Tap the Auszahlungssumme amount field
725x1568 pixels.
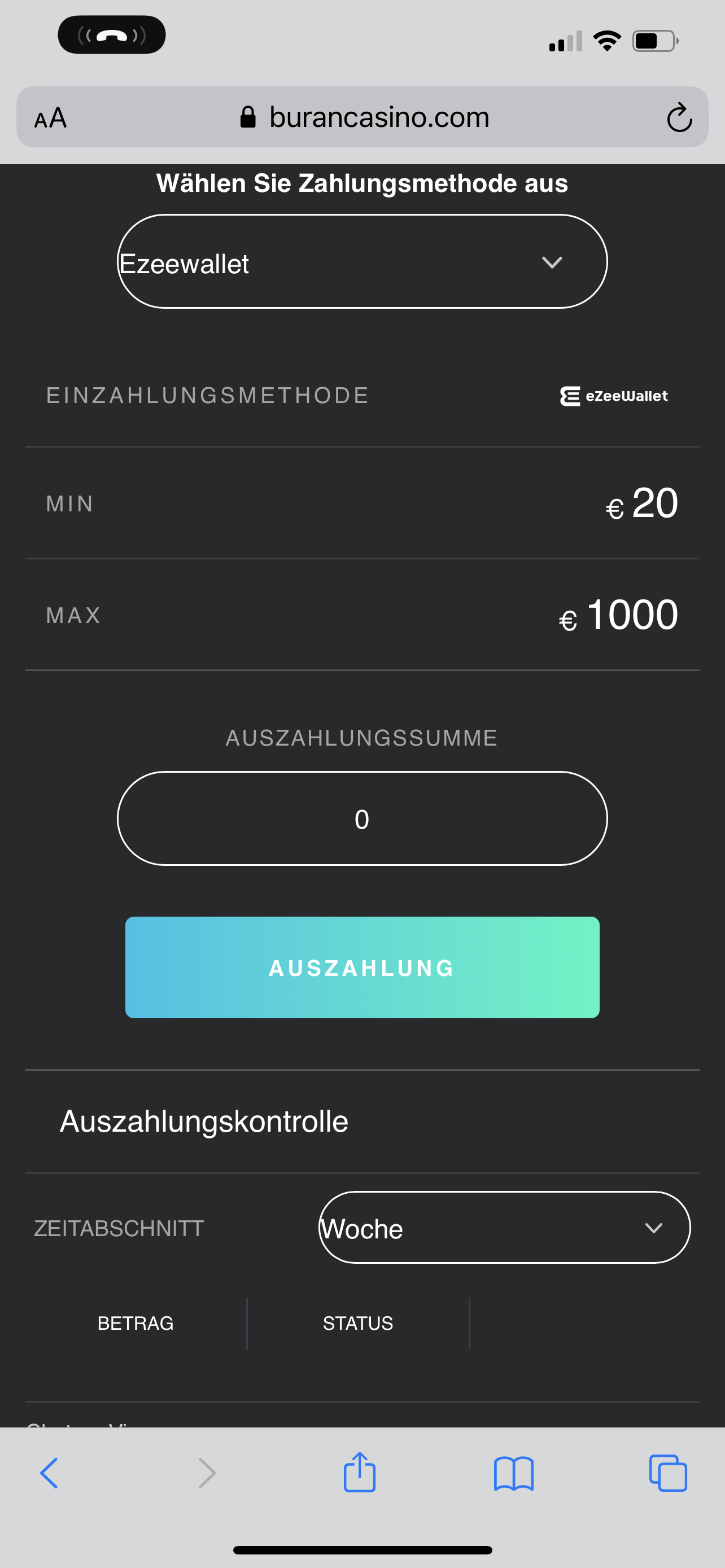(361, 818)
